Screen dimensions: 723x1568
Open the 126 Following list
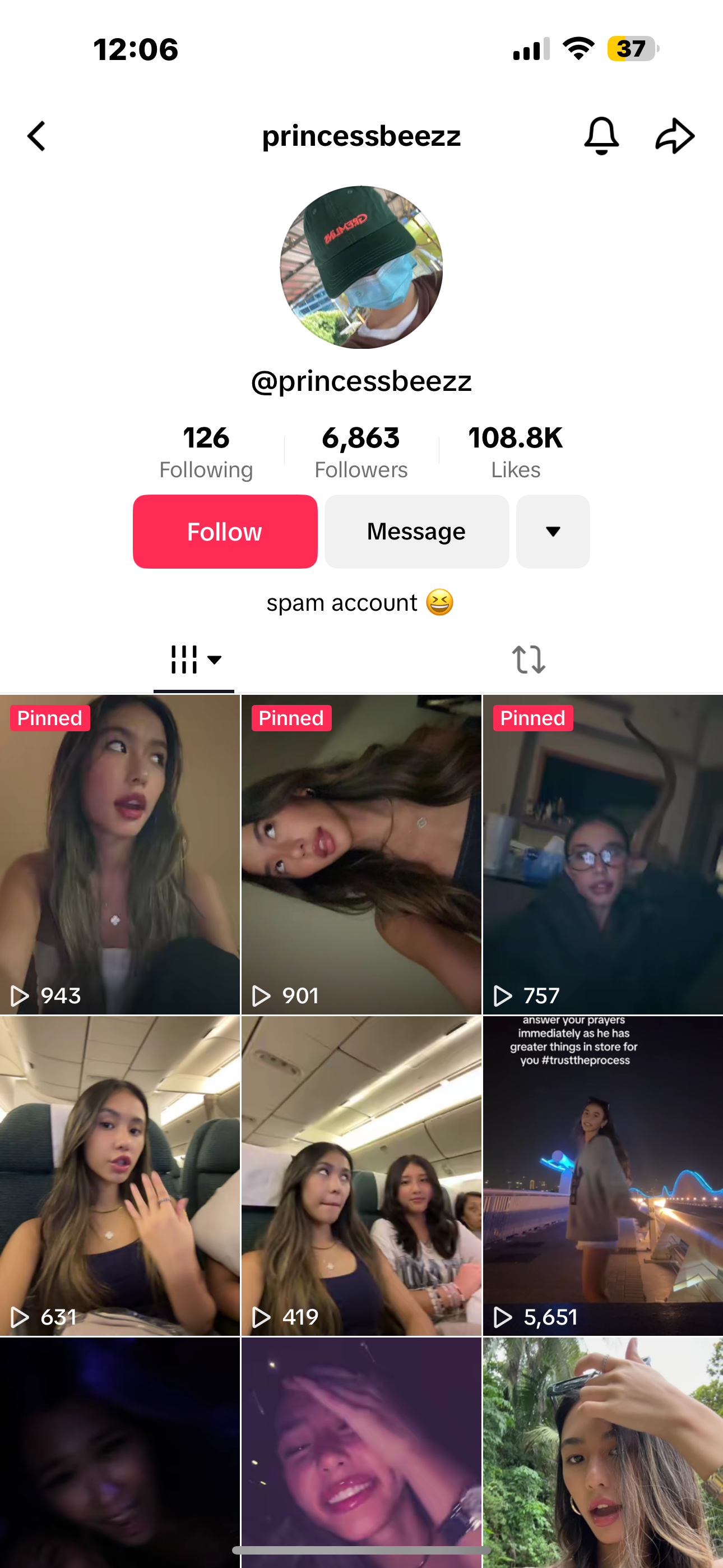(x=206, y=452)
